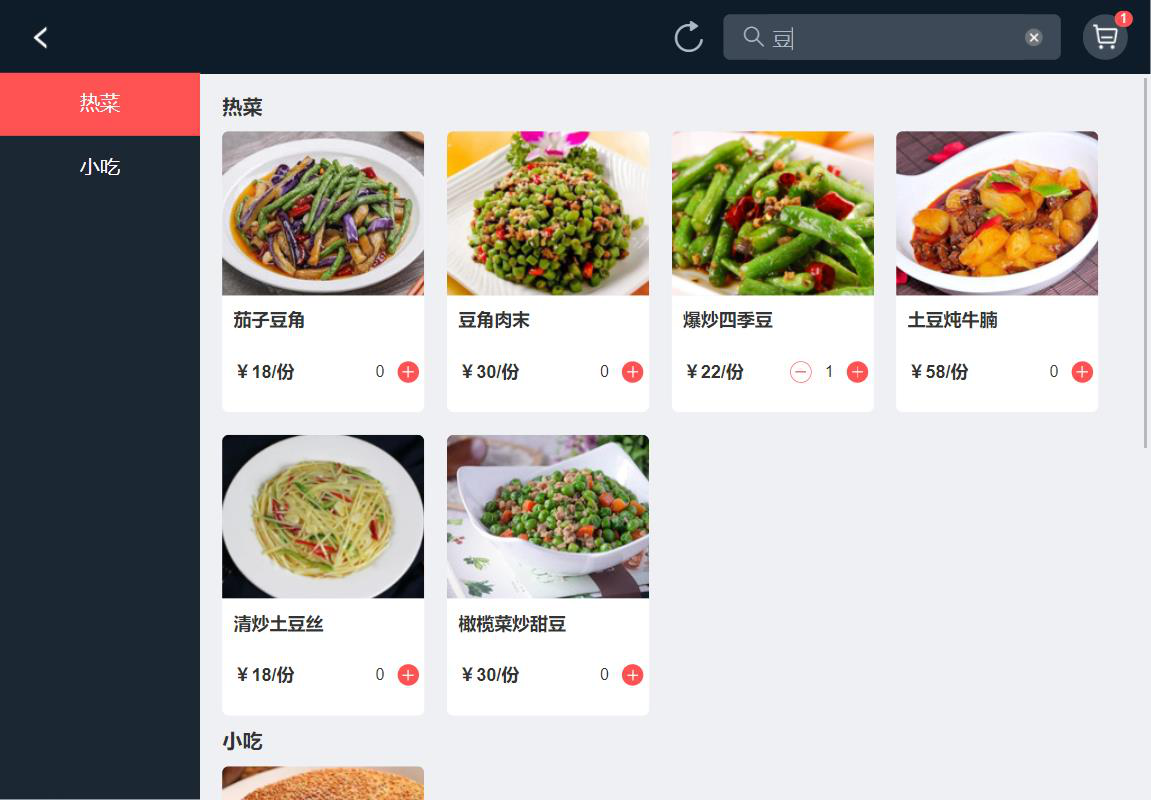View the 橄榄菜炒甜豆 dish photo
This screenshot has height=800, width=1151.
click(547, 516)
